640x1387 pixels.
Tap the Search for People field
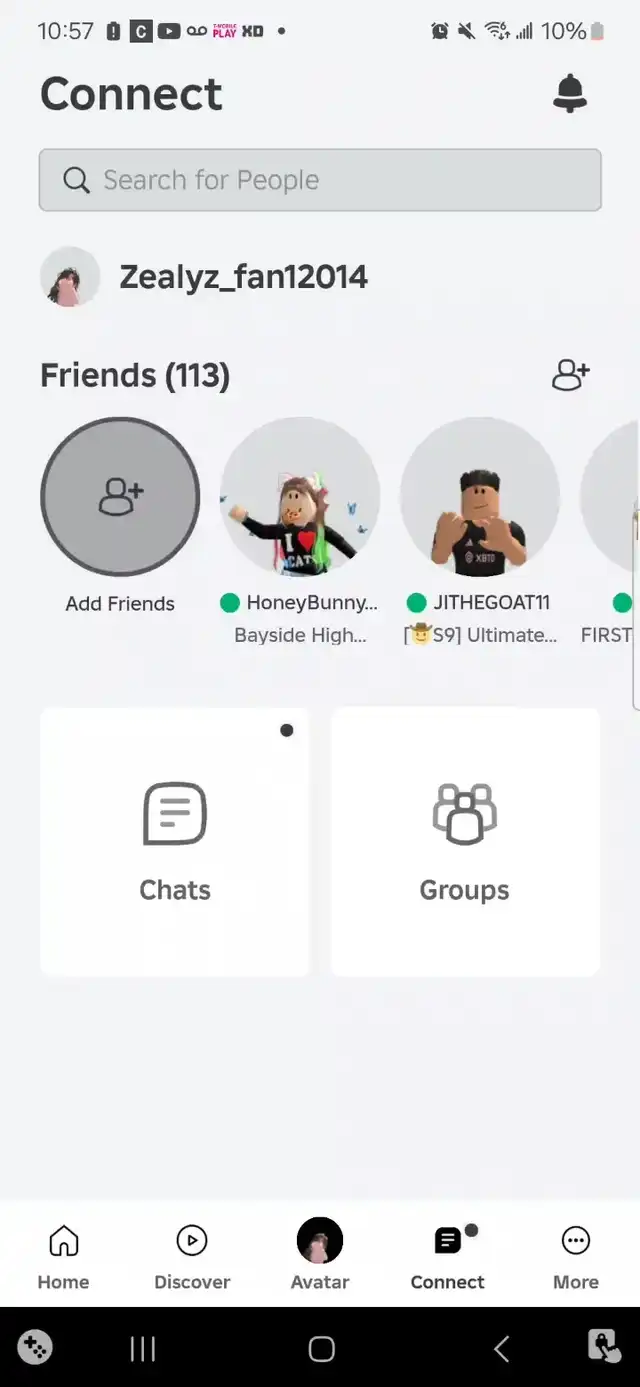[320, 180]
